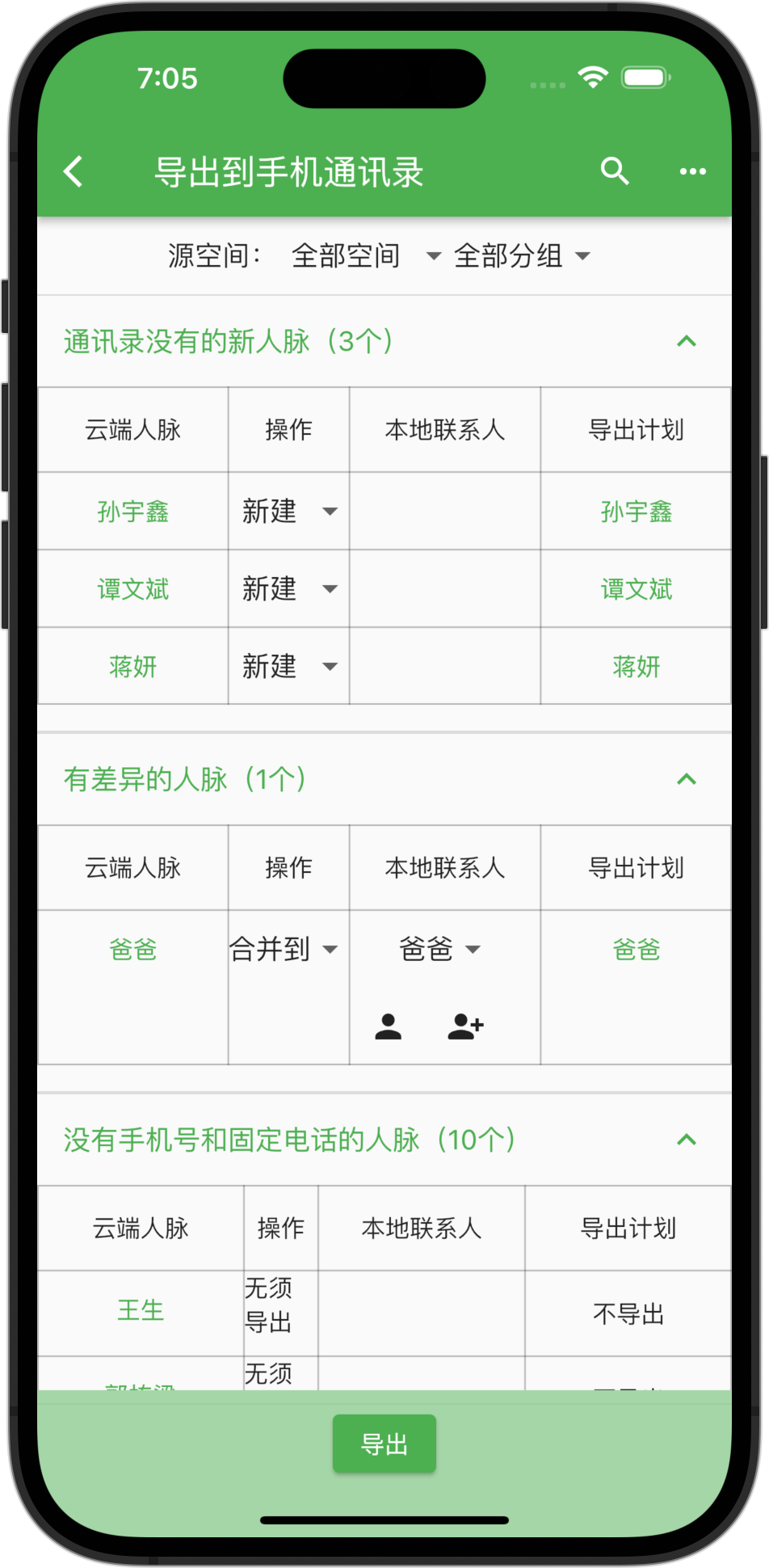Collapse the 通讯录没有的新人脉 section
The height and width of the screenshot is (1568, 769).
point(686,341)
